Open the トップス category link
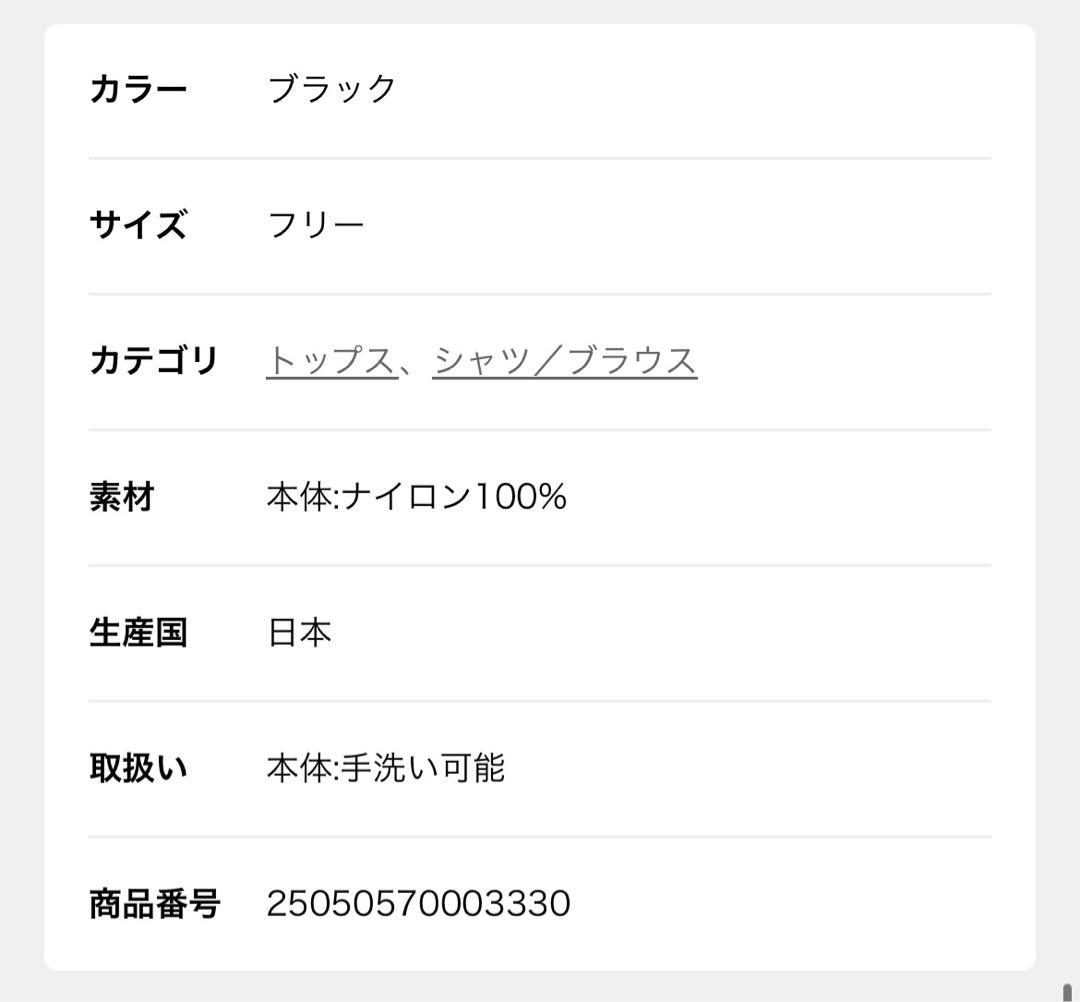Viewport: 1080px width, 1002px height. pyautogui.click(x=331, y=361)
